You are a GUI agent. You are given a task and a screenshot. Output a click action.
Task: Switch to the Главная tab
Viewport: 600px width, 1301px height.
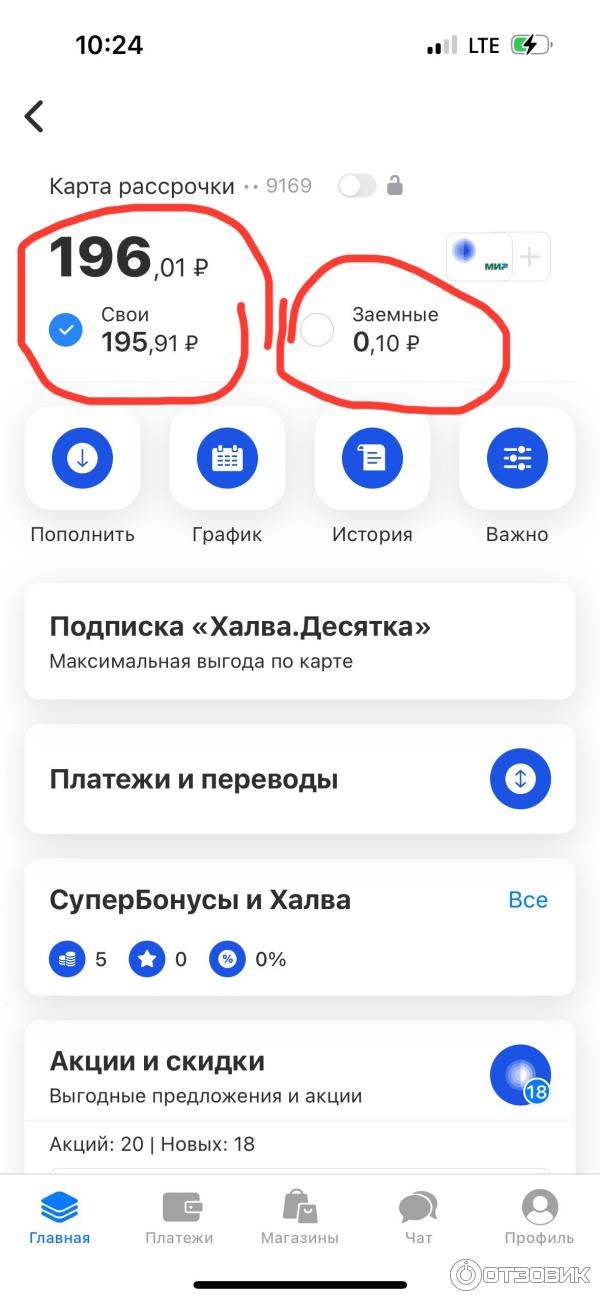[x=60, y=1217]
